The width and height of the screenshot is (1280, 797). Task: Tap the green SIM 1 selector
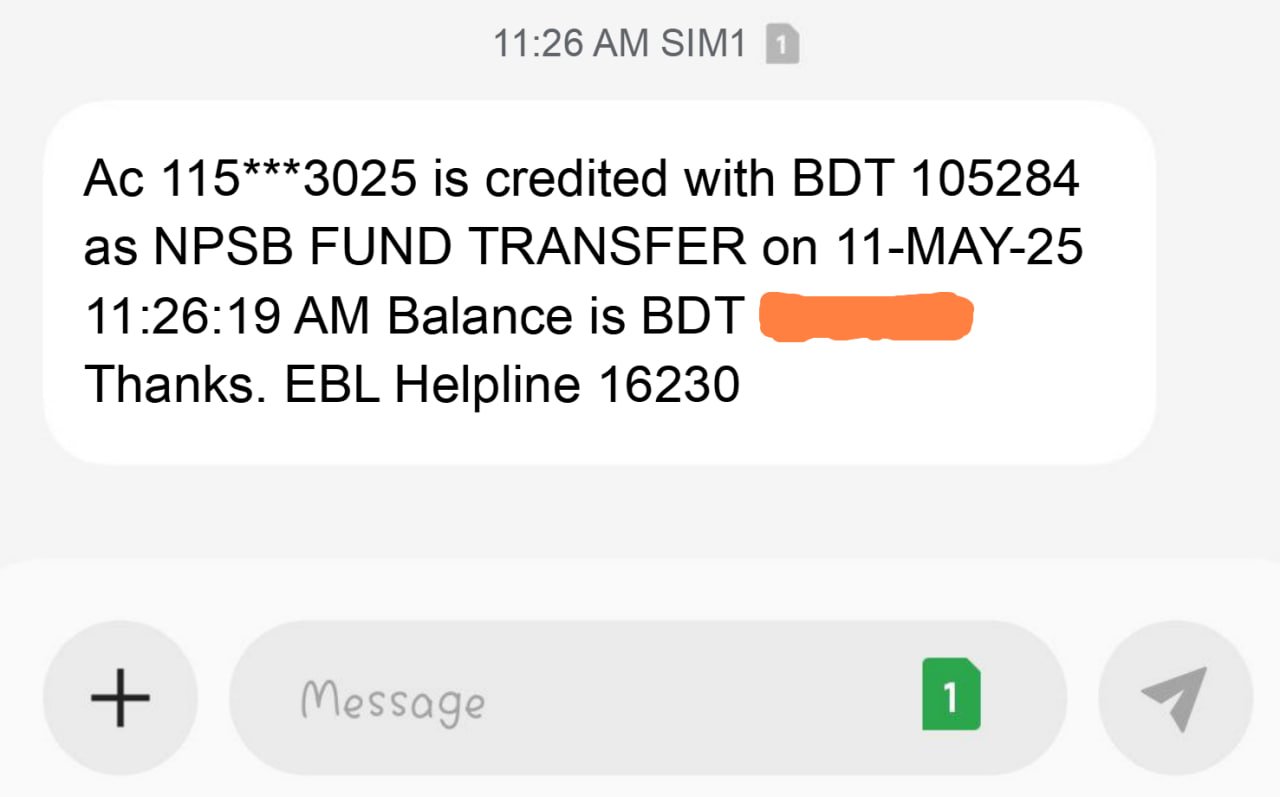click(950, 695)
